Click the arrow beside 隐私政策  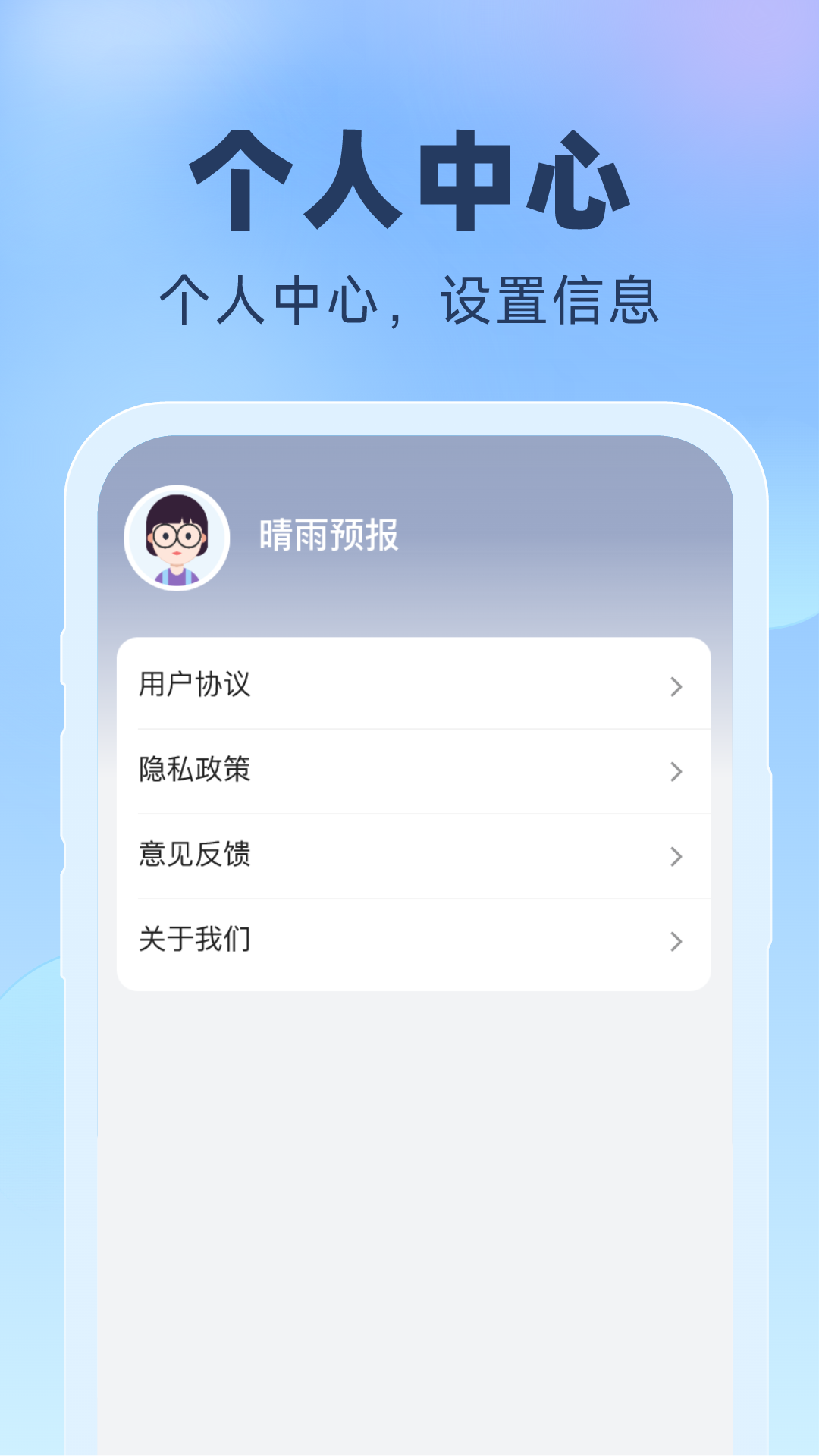(675, 771)
